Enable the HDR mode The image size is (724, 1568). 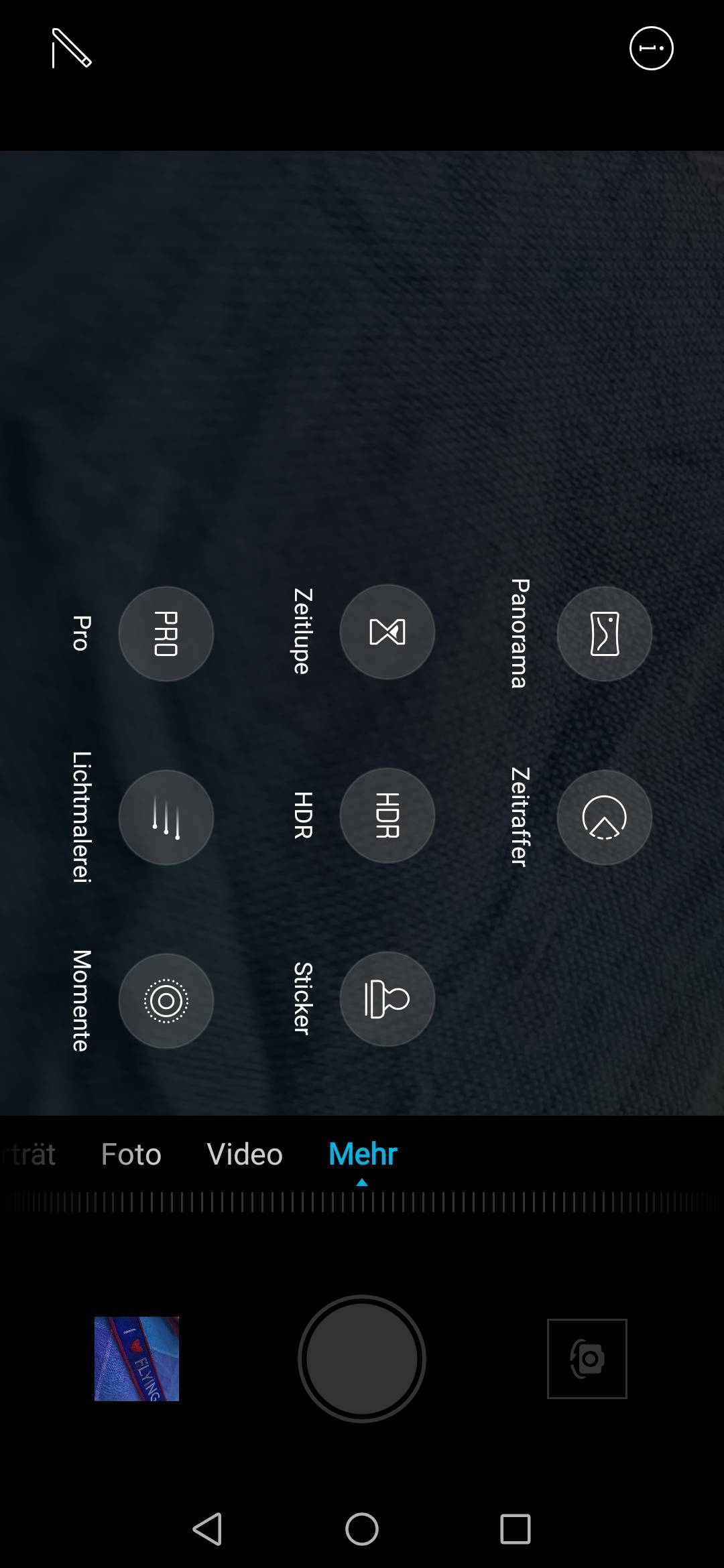click(x=387, y=815)
